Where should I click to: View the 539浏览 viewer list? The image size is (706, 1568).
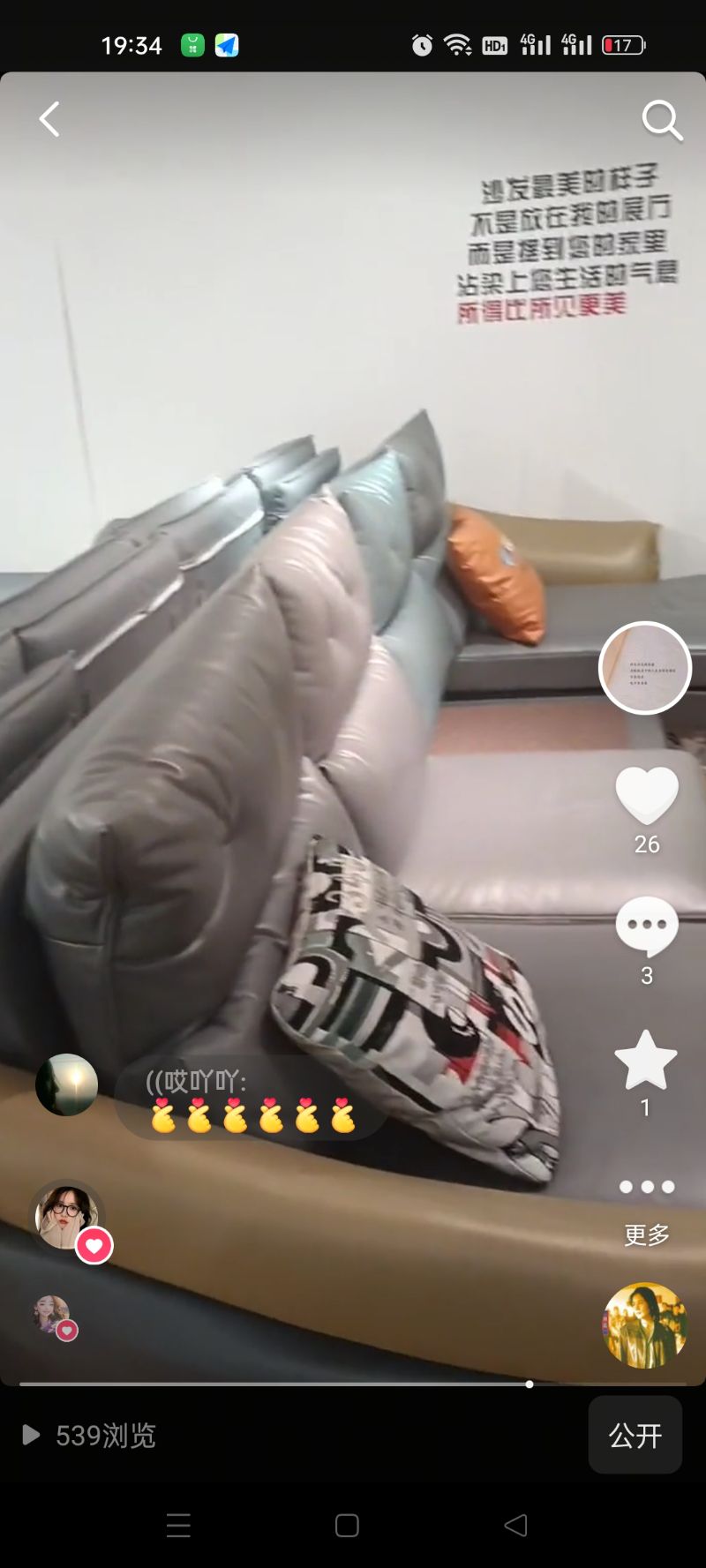(89, 1436)
